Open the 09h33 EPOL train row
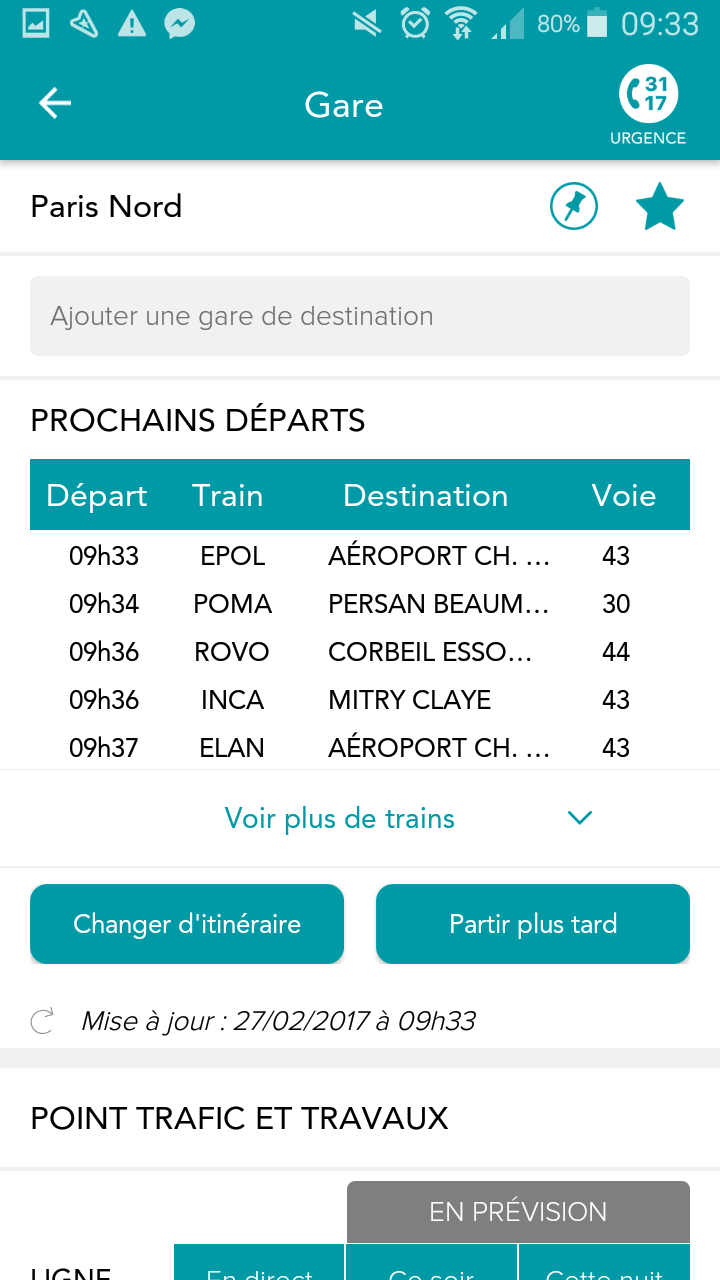Image resolution: width=720 pixels, height=1280 pixels. [360, 556]
